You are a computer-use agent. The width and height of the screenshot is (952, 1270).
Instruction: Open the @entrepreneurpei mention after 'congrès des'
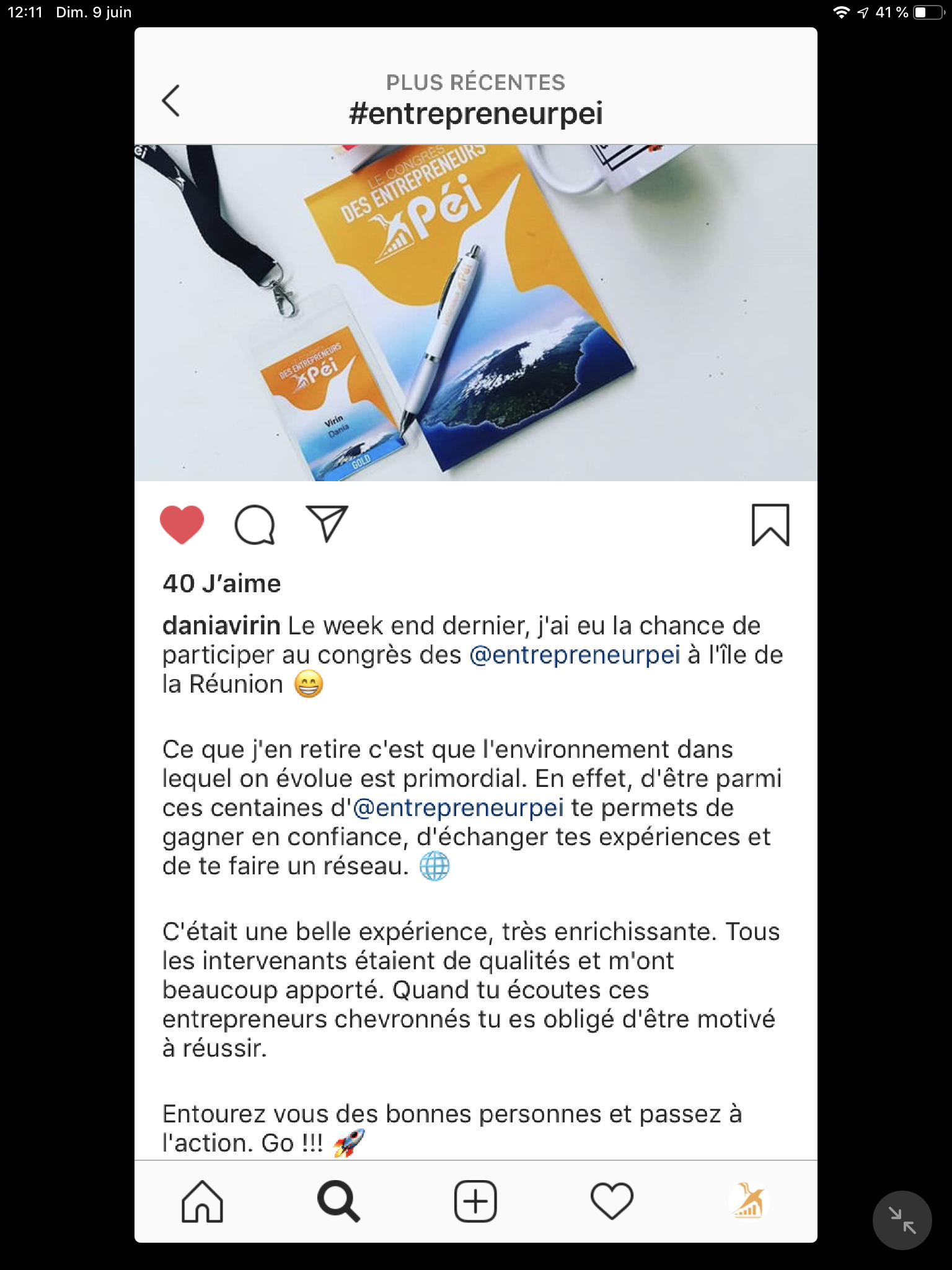(575, 655)
